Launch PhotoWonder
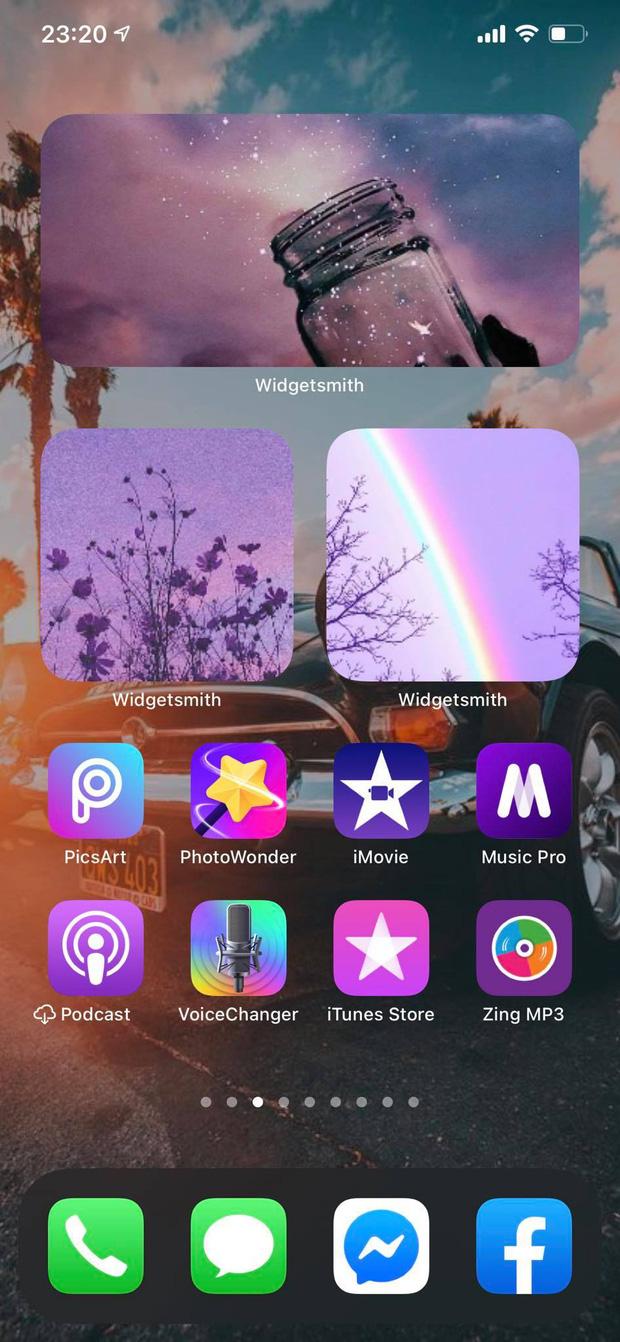The image size is (620, 1342). point(238,791)
